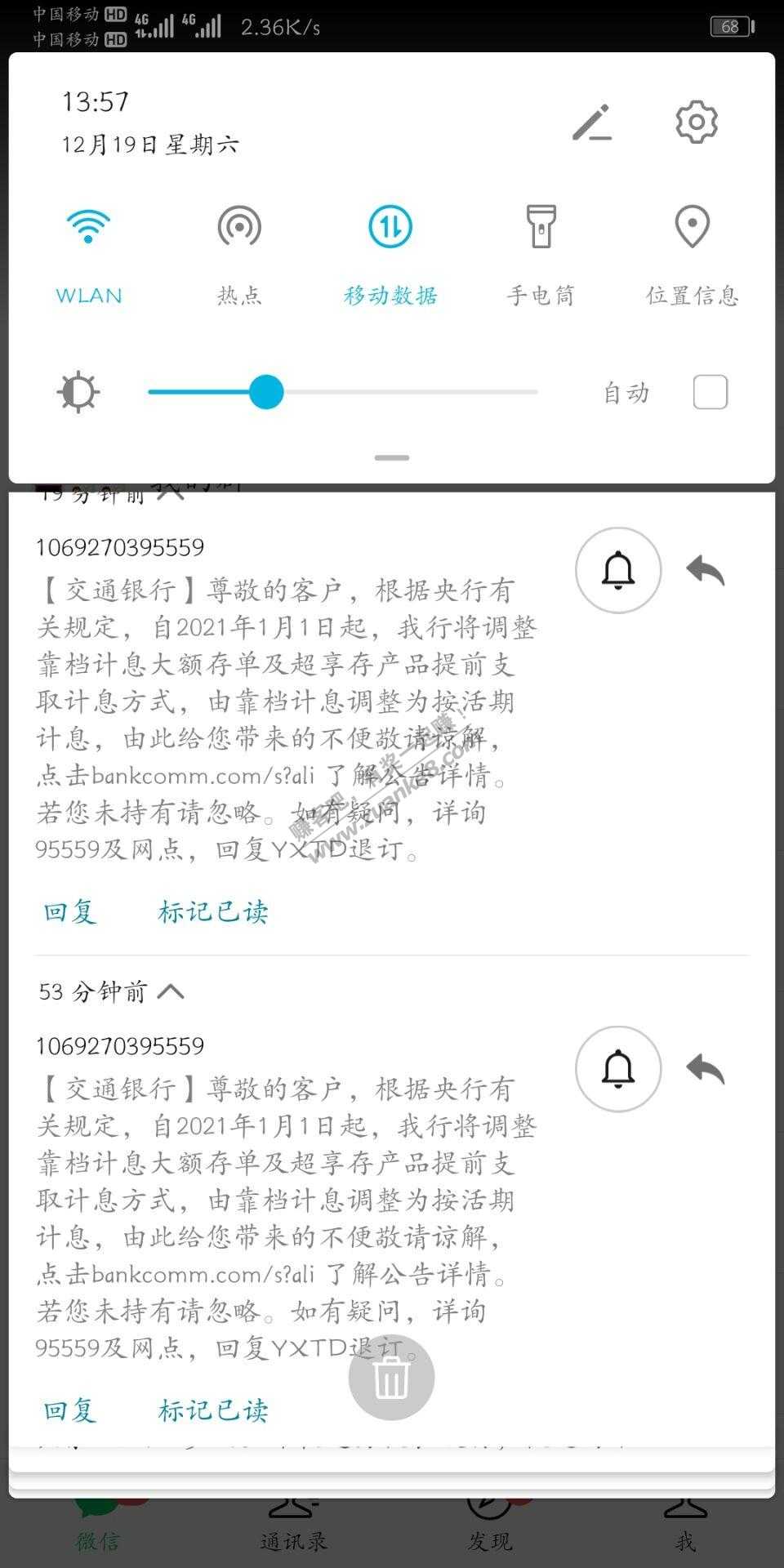This screenshot has width=784, height=1568.
Task: Tap bell icon on the first bank message
Action: click(x=618, y=570)
